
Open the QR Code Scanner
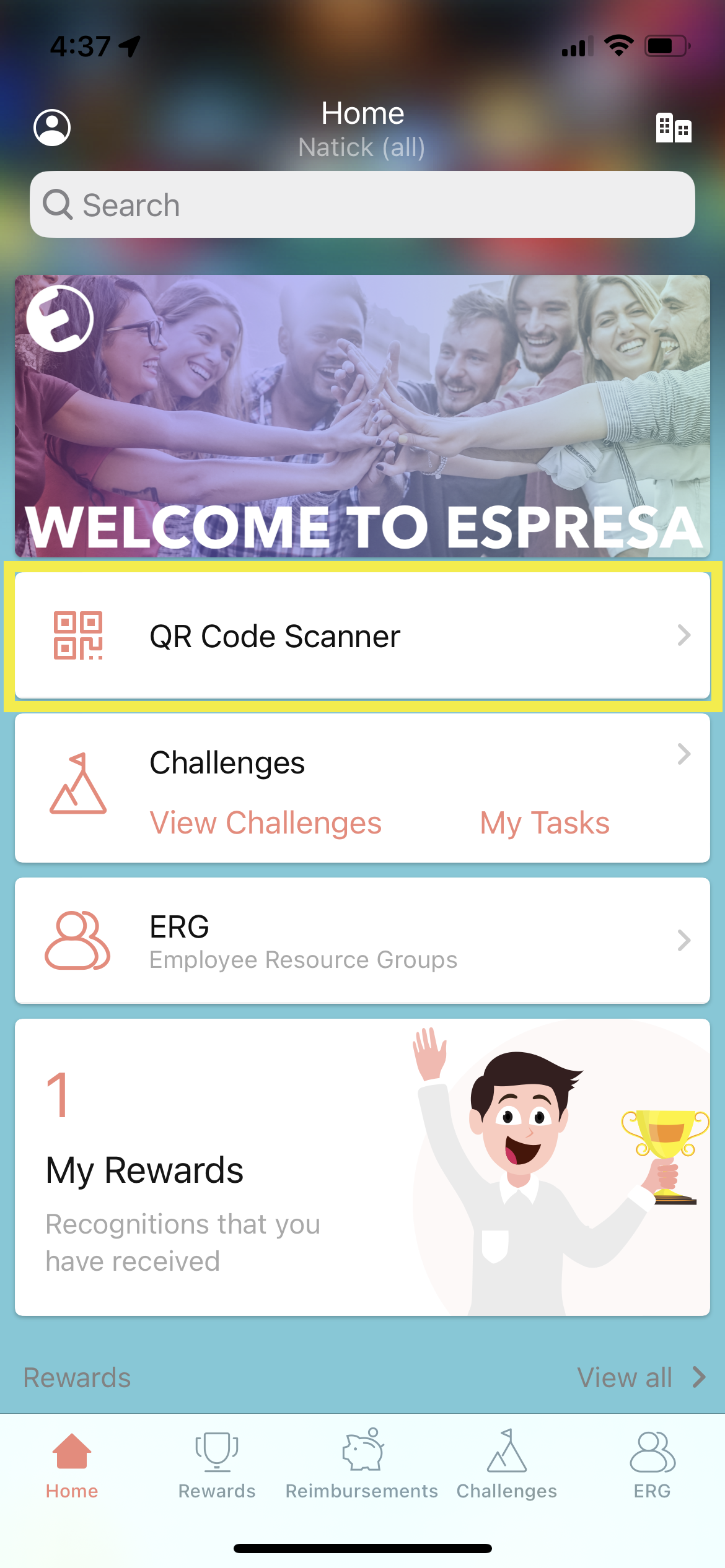pos(362,635)
